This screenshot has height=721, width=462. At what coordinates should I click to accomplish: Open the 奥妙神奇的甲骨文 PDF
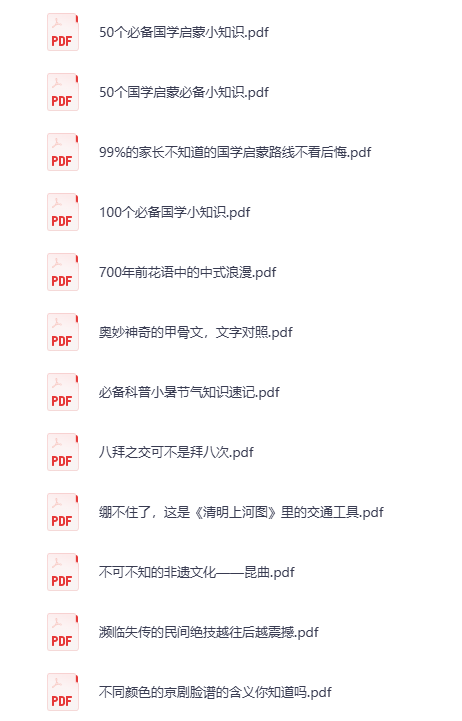195,332
